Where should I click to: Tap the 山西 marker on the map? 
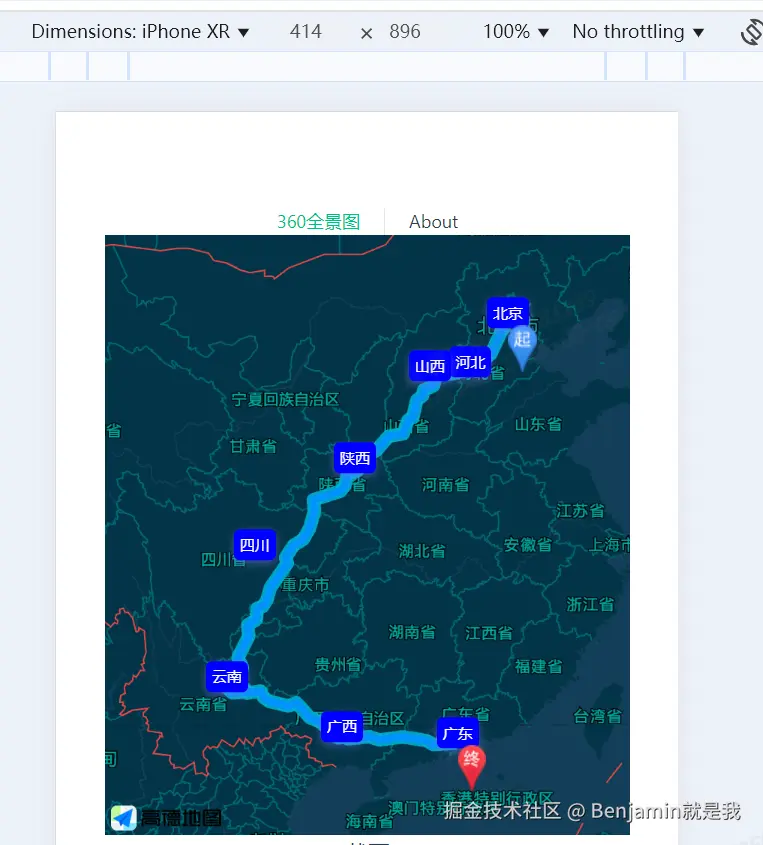[x=429, y=366]
